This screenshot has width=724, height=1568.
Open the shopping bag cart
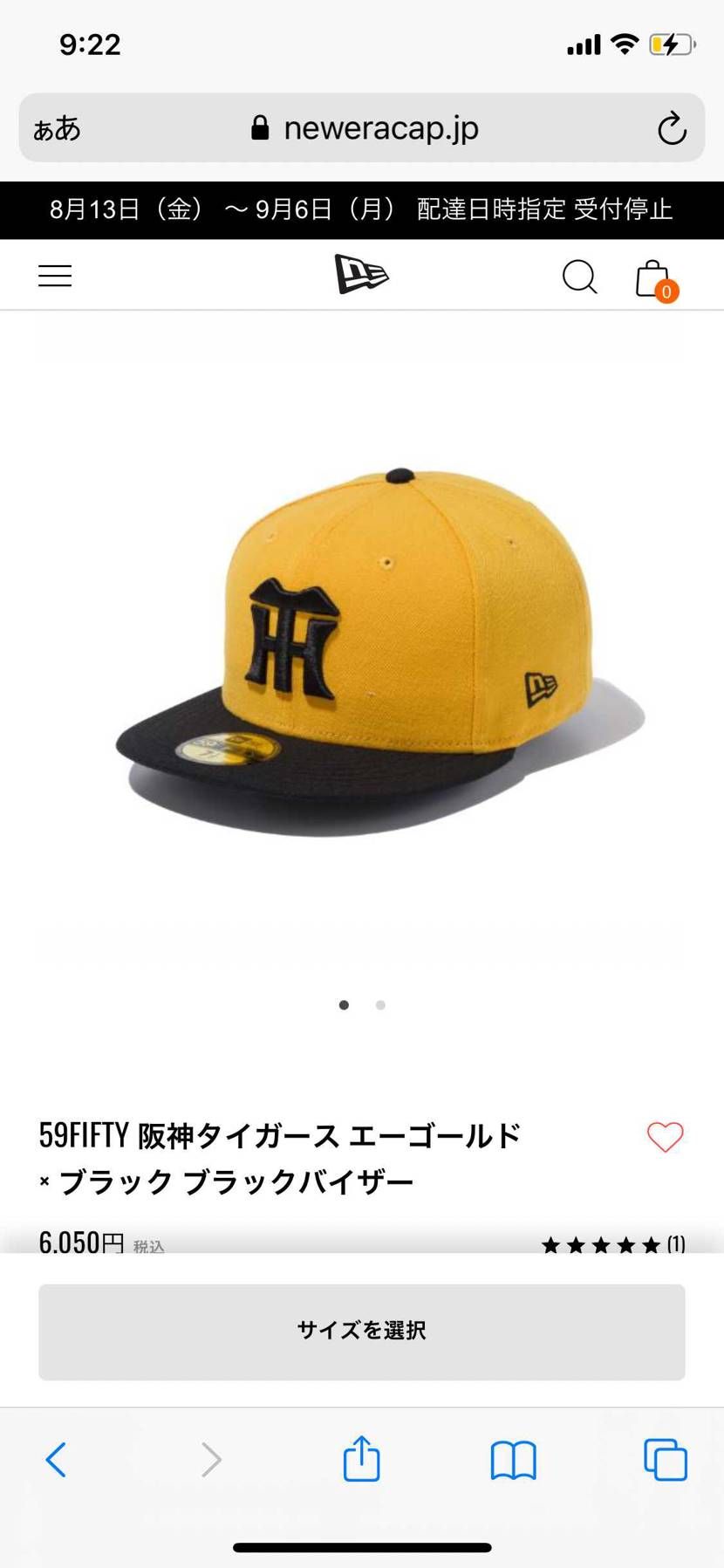tap(653, 279)
